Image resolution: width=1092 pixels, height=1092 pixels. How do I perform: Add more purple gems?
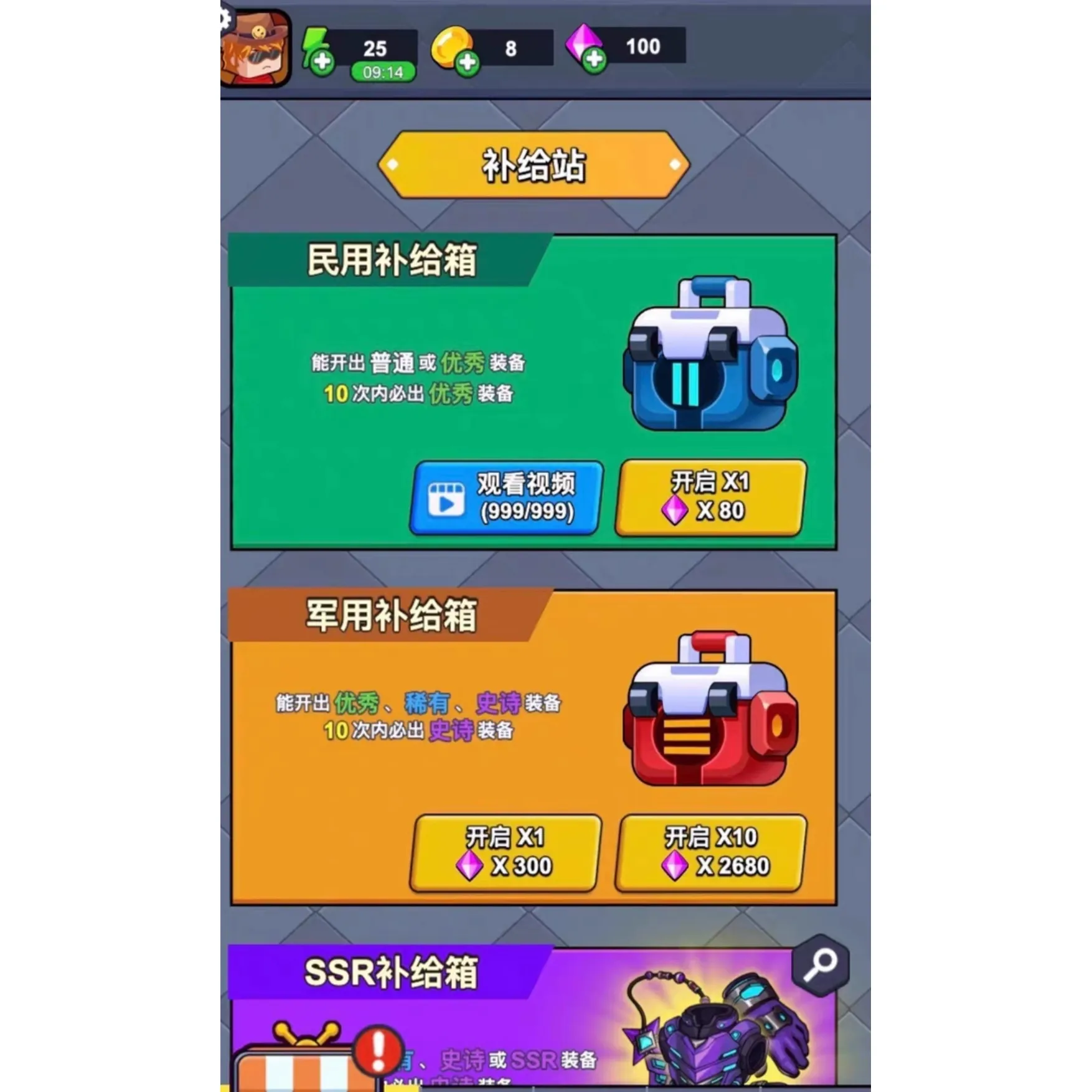point(594,60)
